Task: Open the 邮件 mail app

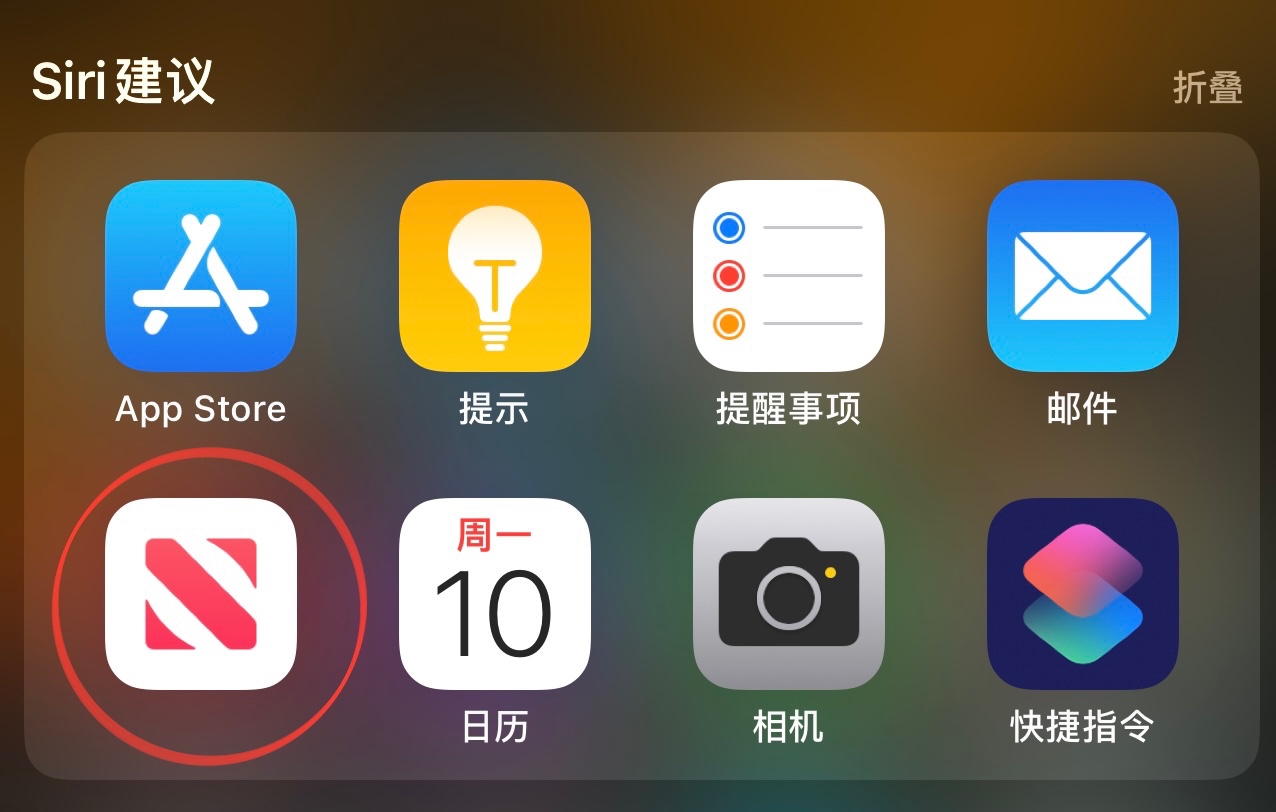Action: [1082, 276]
